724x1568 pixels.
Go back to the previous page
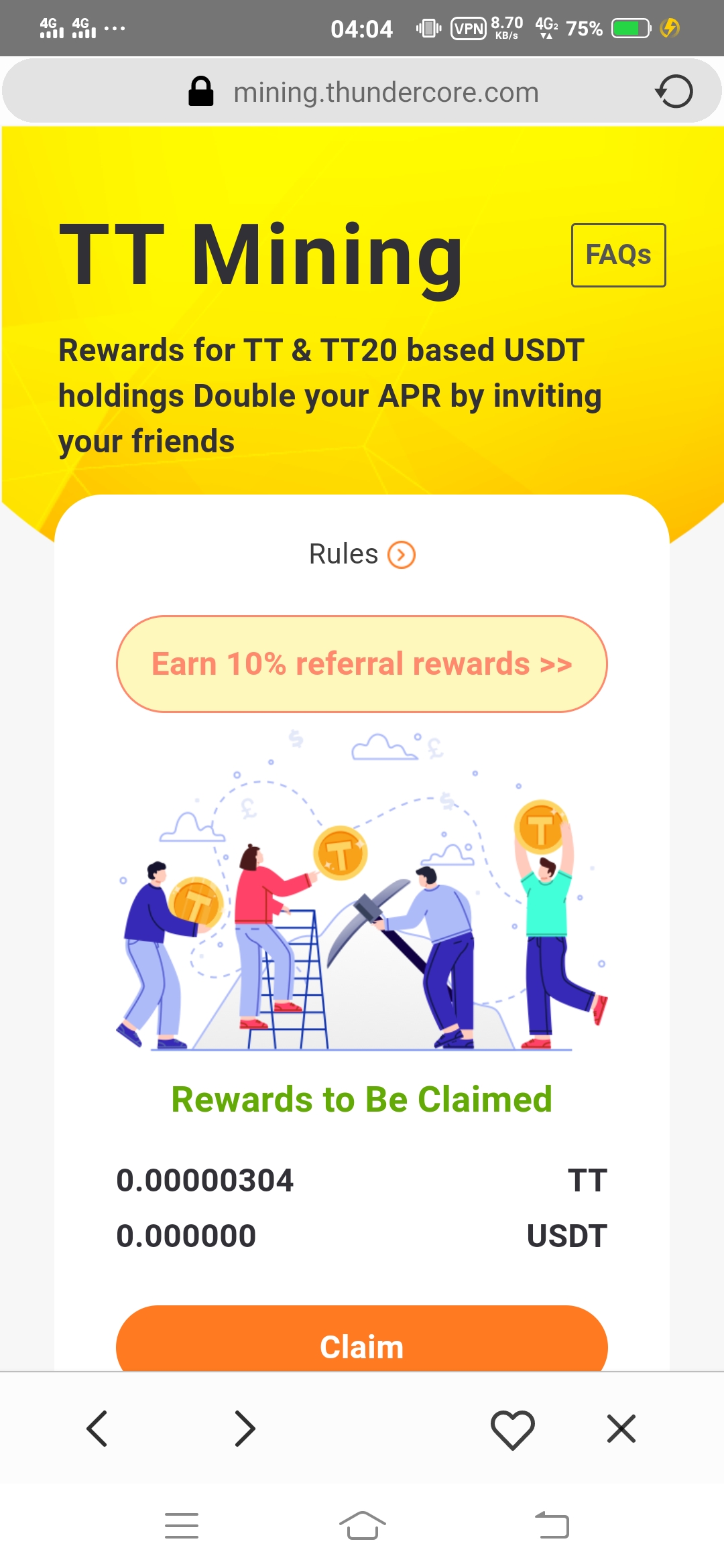pos(97,1429)
